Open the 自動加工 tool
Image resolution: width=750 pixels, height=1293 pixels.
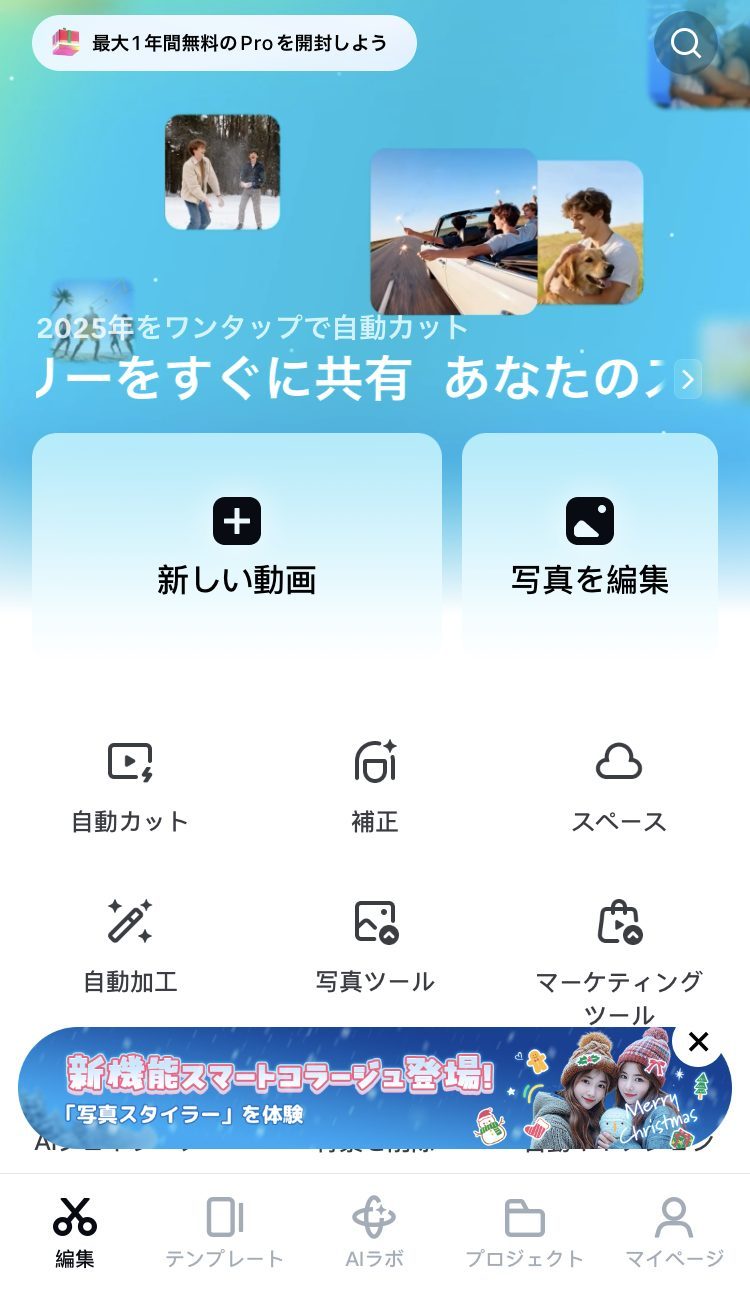(130, 945)
